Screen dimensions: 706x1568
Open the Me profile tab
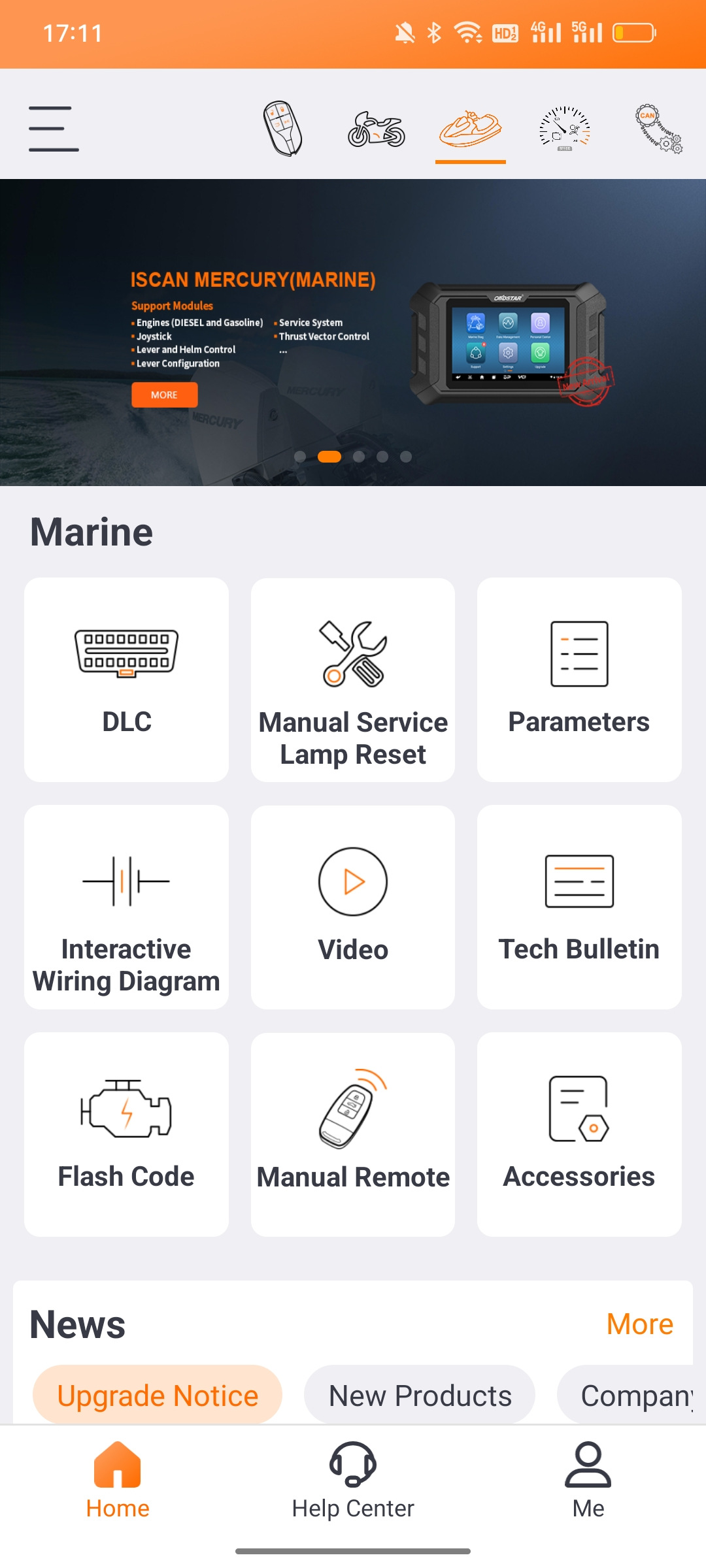pyautogui.click(x=588, y=1481)
